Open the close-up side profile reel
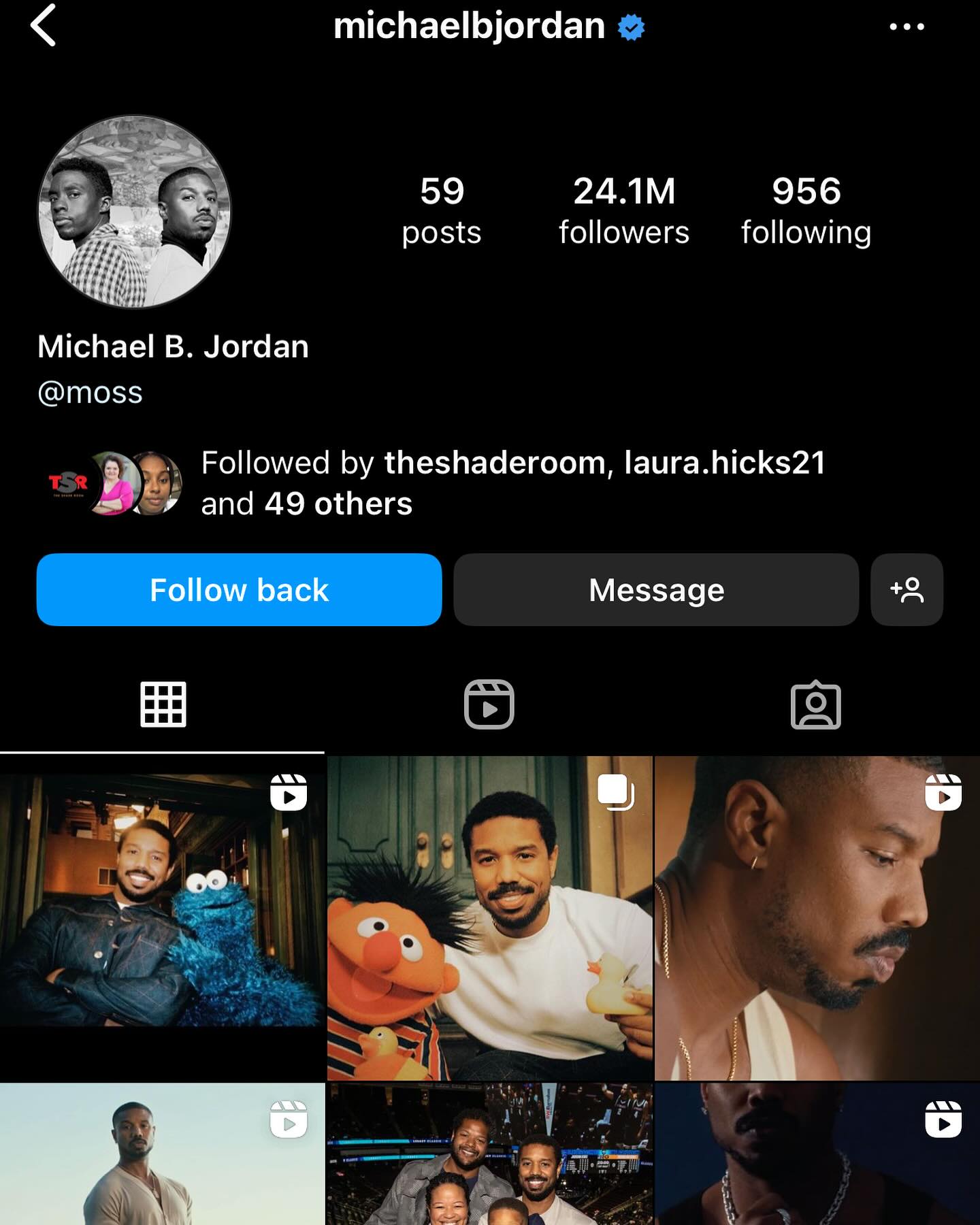This screenshot has height=1225, width=980. click(x=817, y=919)
